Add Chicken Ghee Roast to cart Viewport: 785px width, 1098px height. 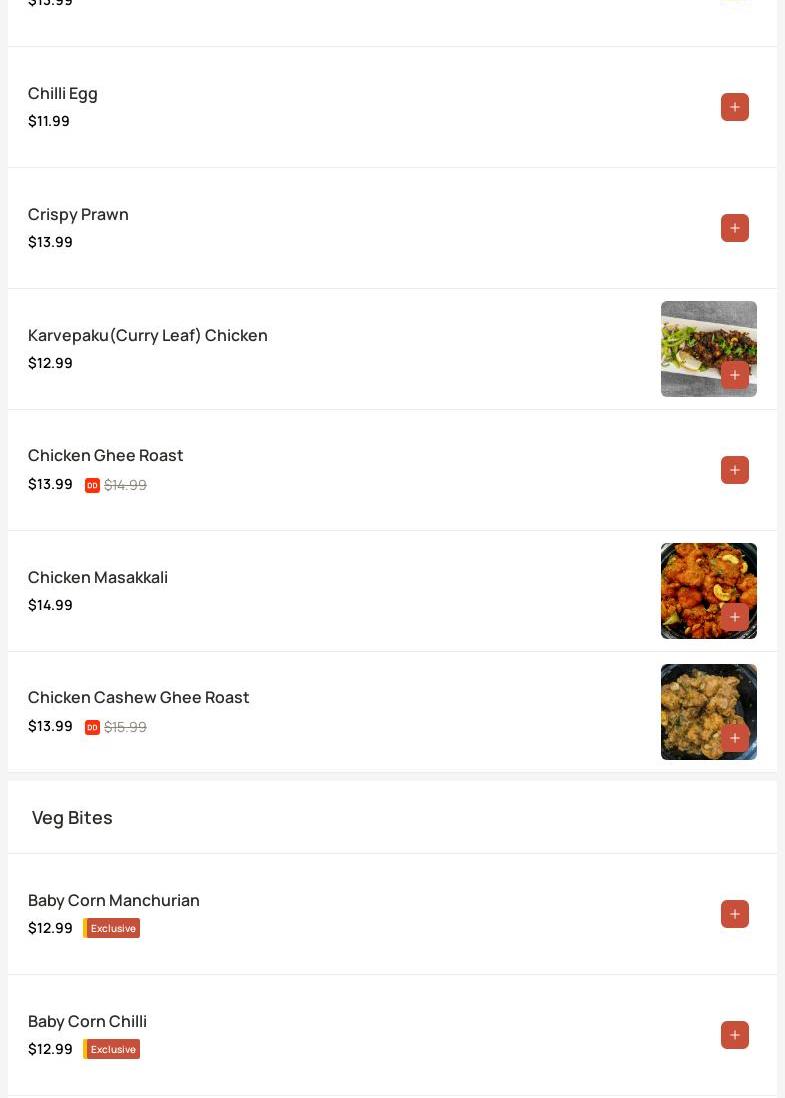click(x=734, y=470)
